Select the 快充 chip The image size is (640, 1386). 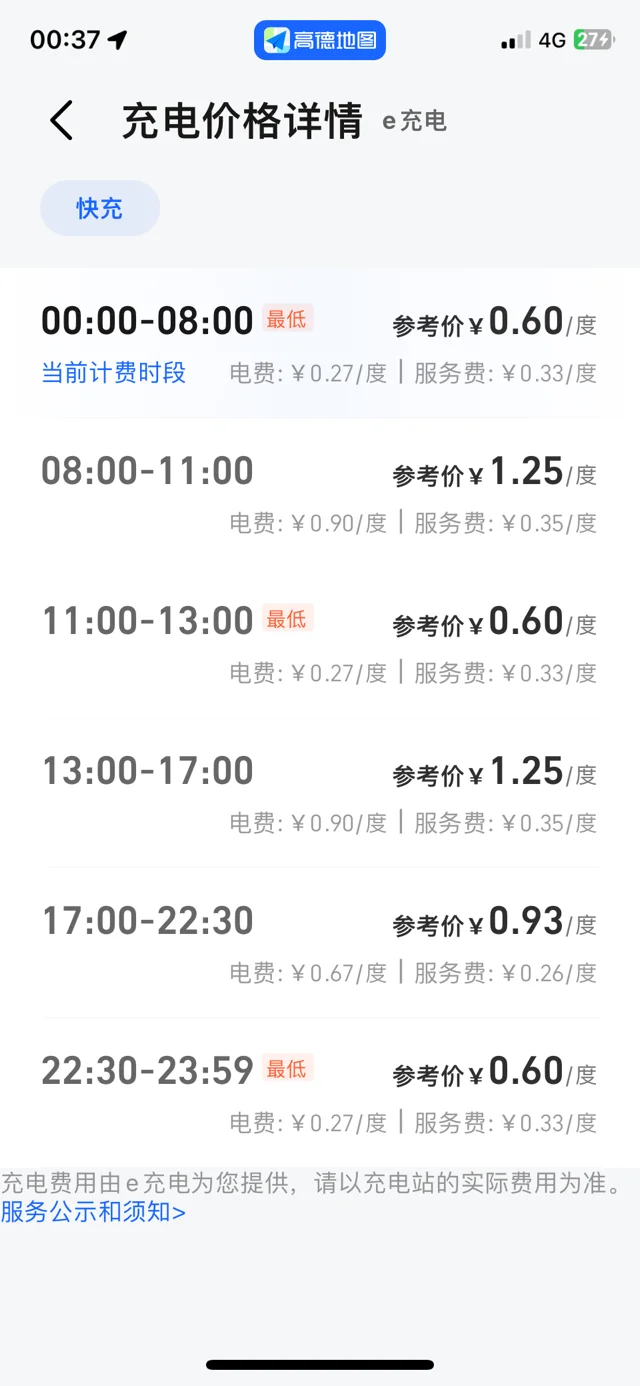100,208
